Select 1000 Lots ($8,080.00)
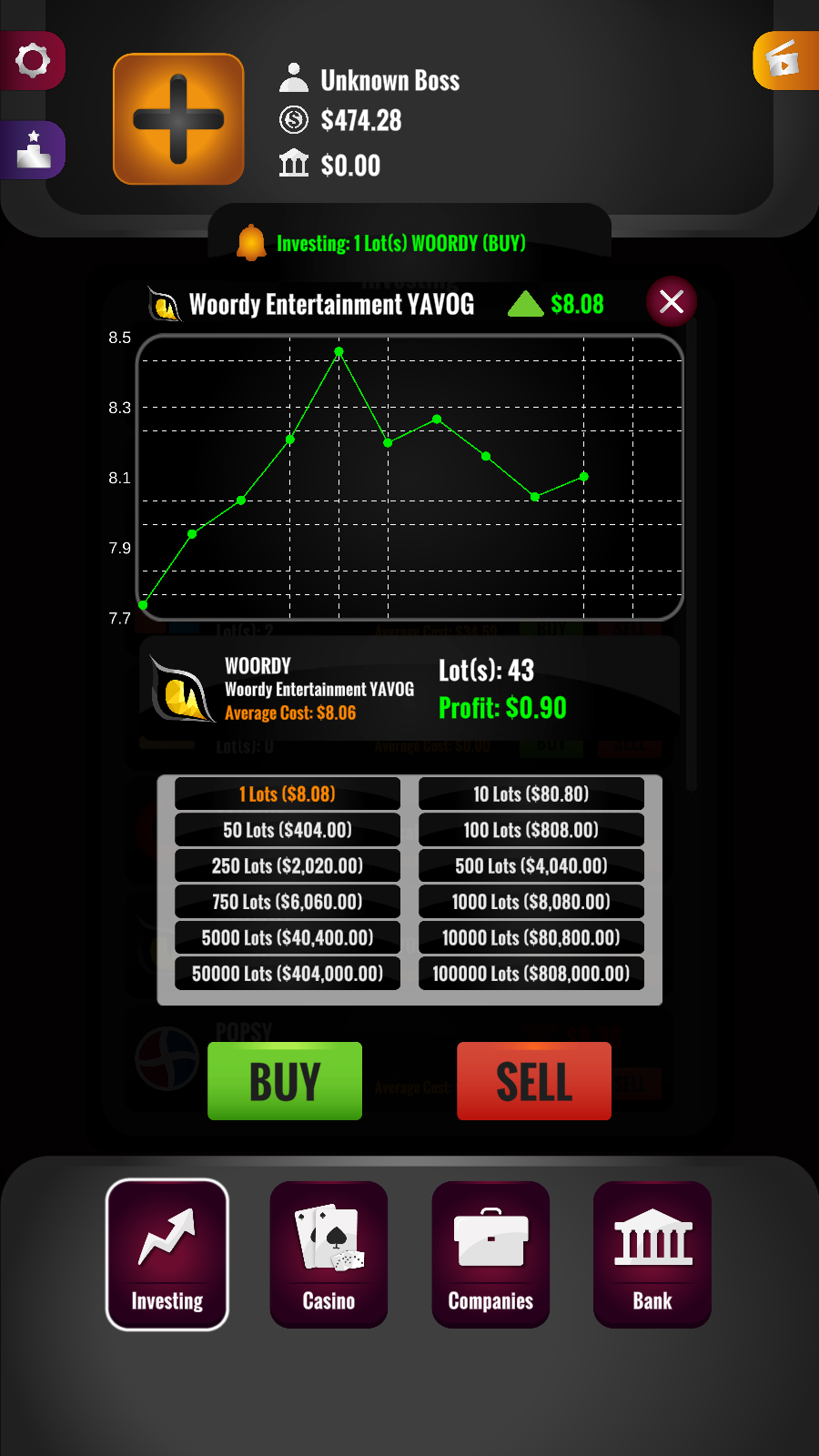Viewport: 819px width, 1456px height. [531, 902]
